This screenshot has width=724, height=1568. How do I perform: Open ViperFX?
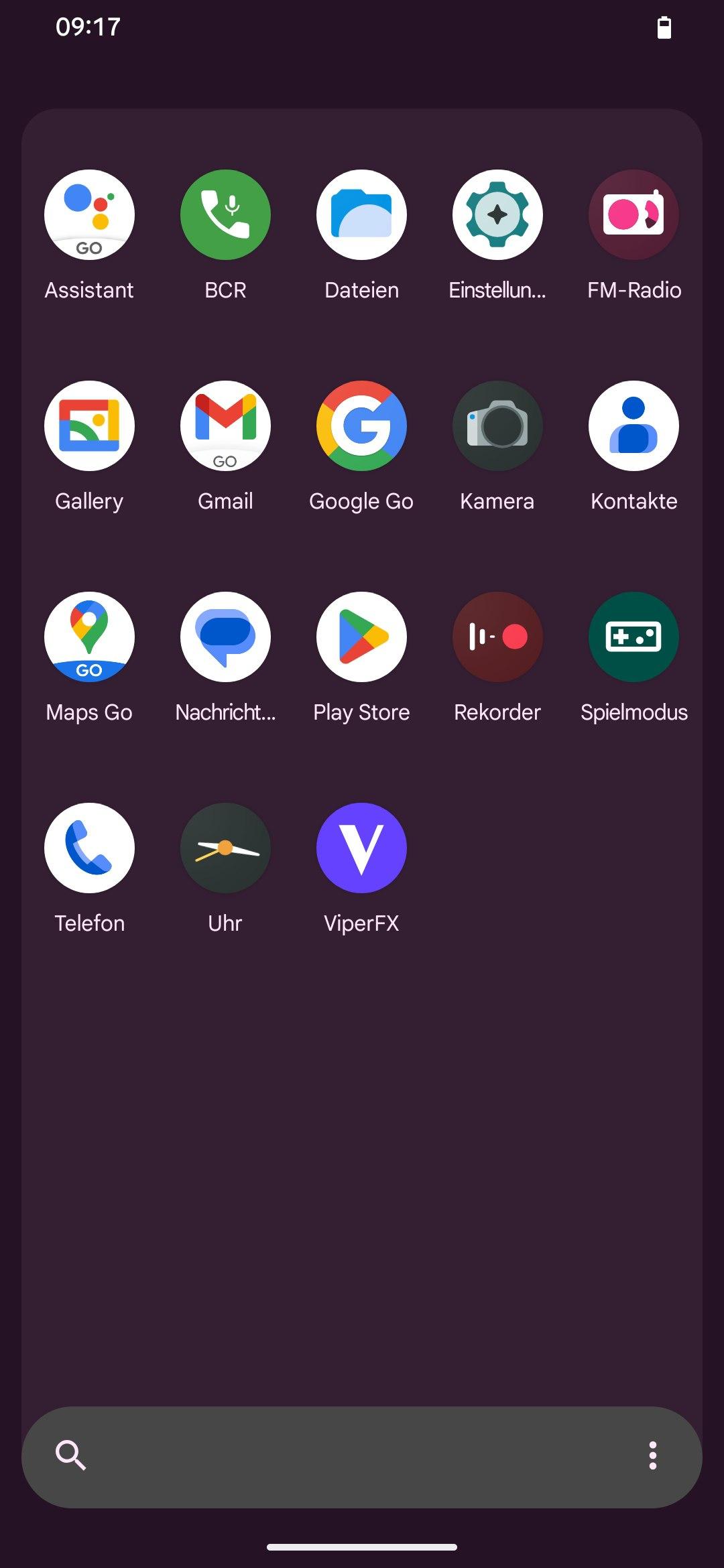coord(361,848)
